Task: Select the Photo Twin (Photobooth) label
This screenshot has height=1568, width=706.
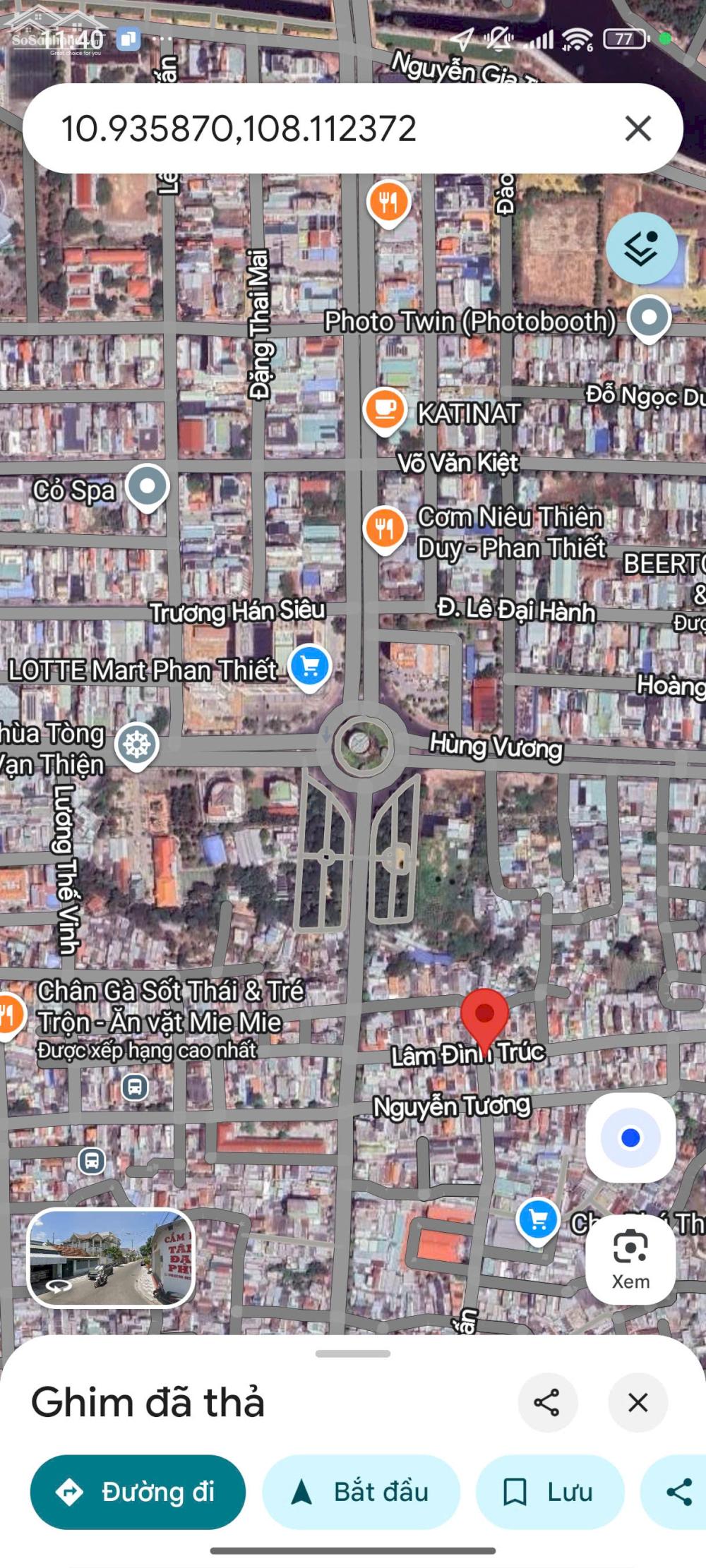Action: click(x=472, y=322)
